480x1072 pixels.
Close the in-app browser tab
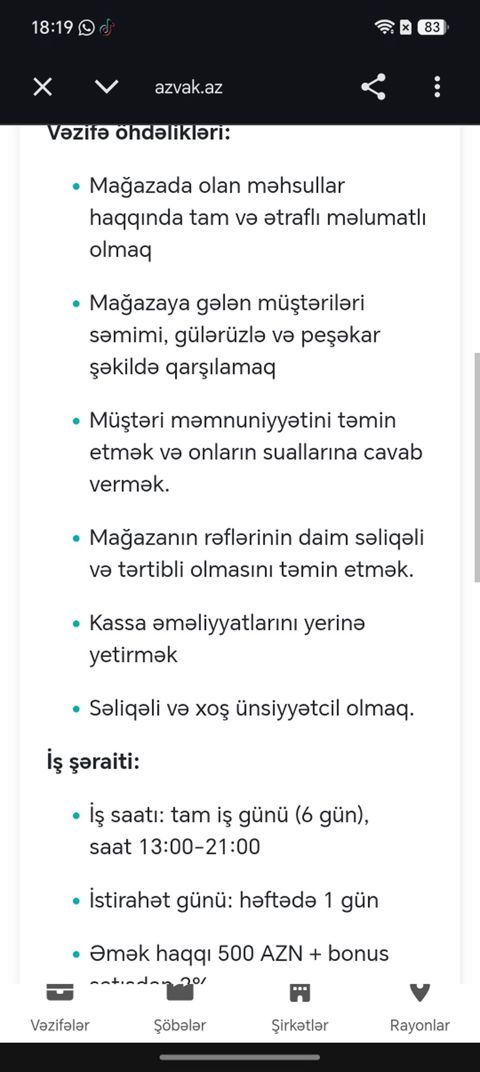42,88
